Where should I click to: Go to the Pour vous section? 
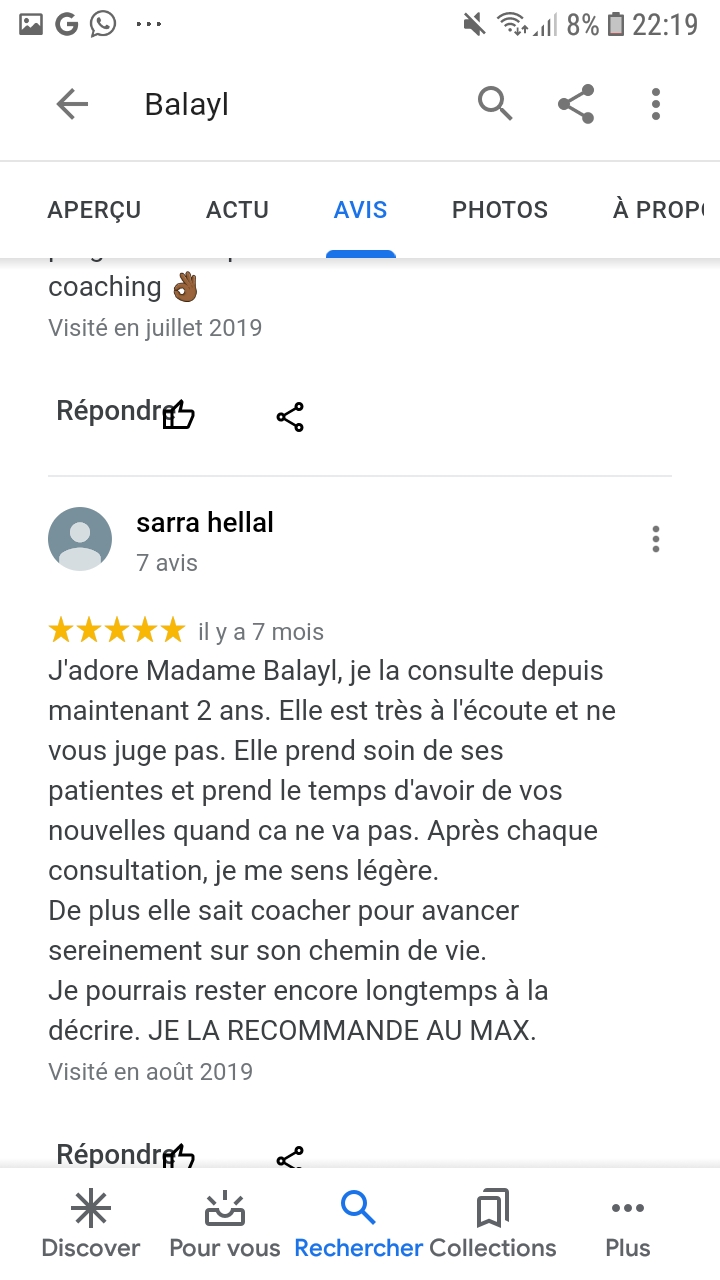tap(225, 1224)
